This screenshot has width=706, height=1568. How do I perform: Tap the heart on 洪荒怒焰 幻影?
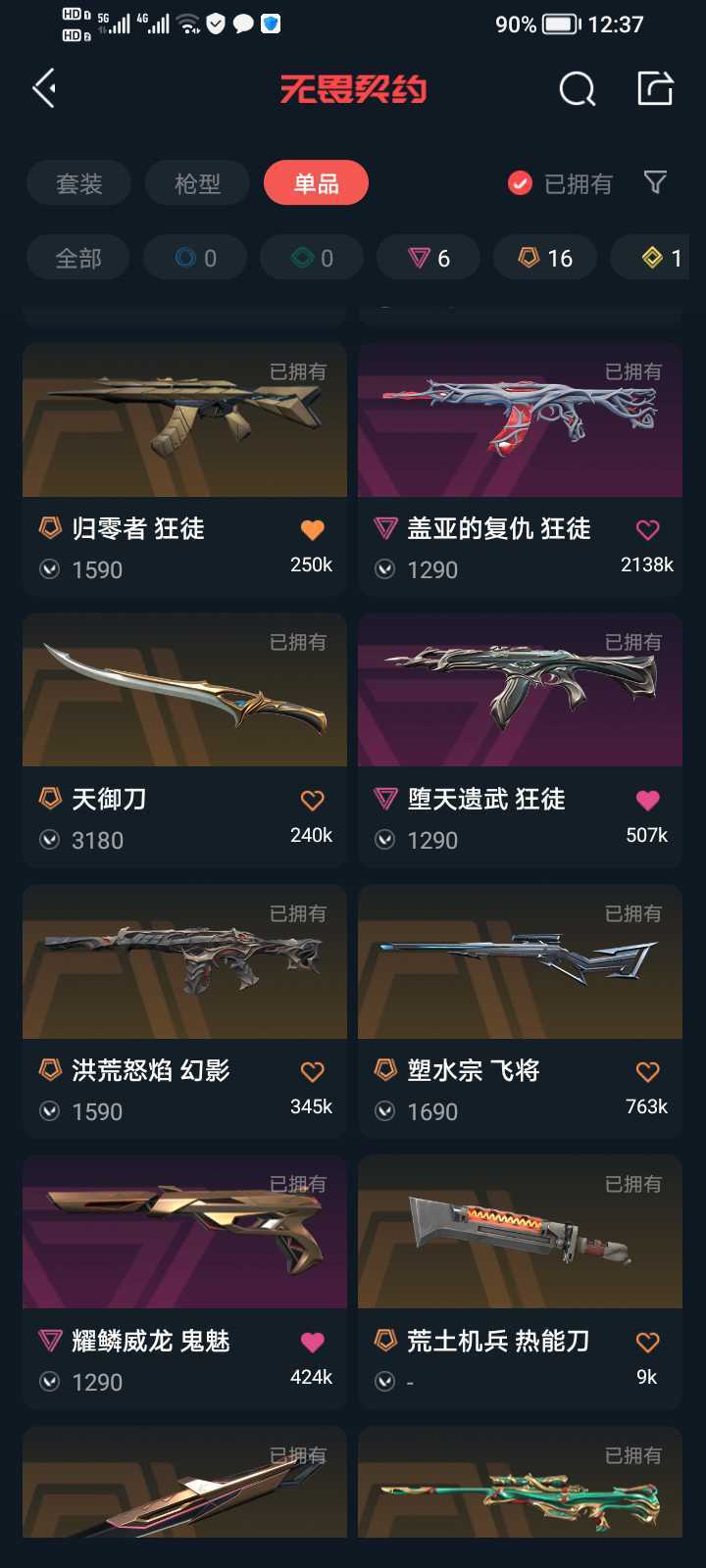click(x=312, y=1072)
